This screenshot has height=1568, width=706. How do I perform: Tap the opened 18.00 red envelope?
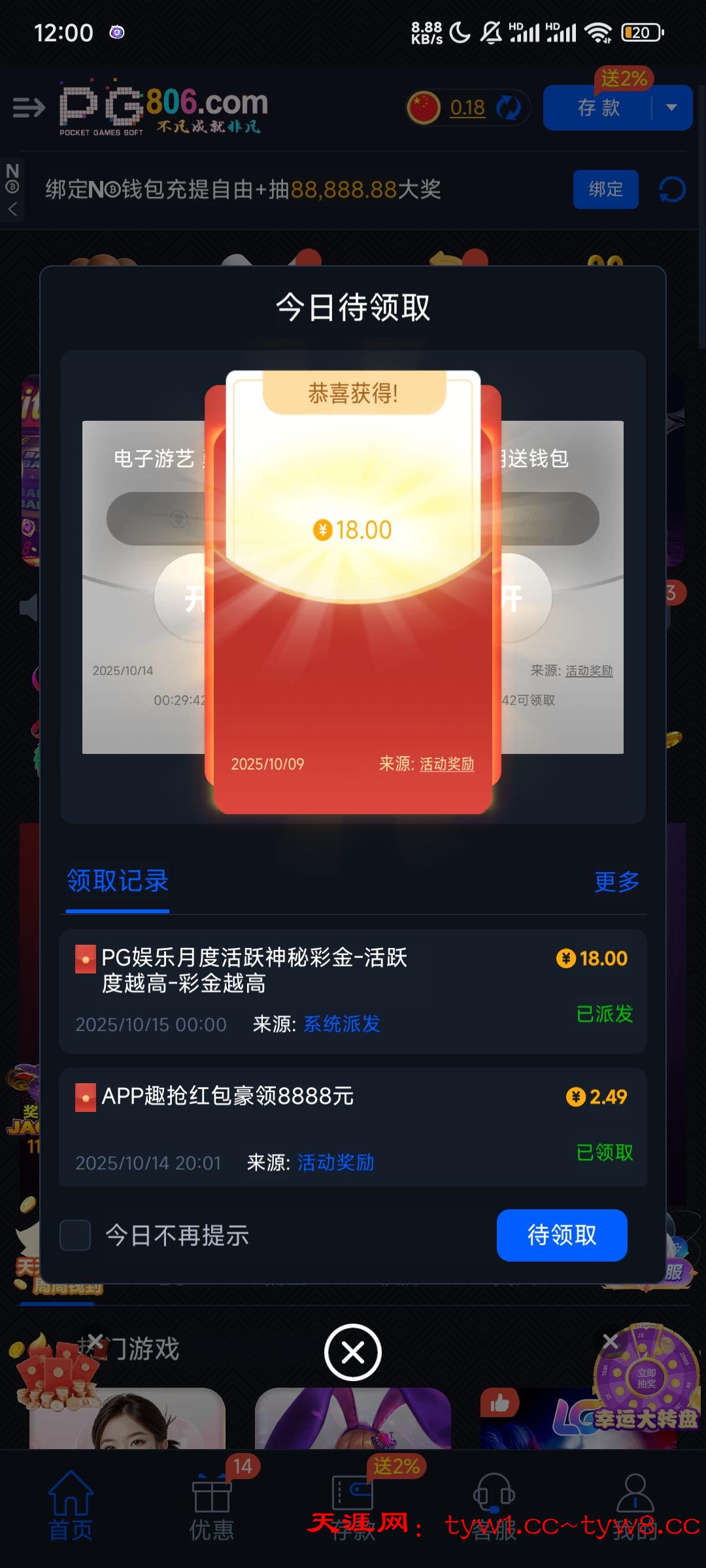(353, 588)
